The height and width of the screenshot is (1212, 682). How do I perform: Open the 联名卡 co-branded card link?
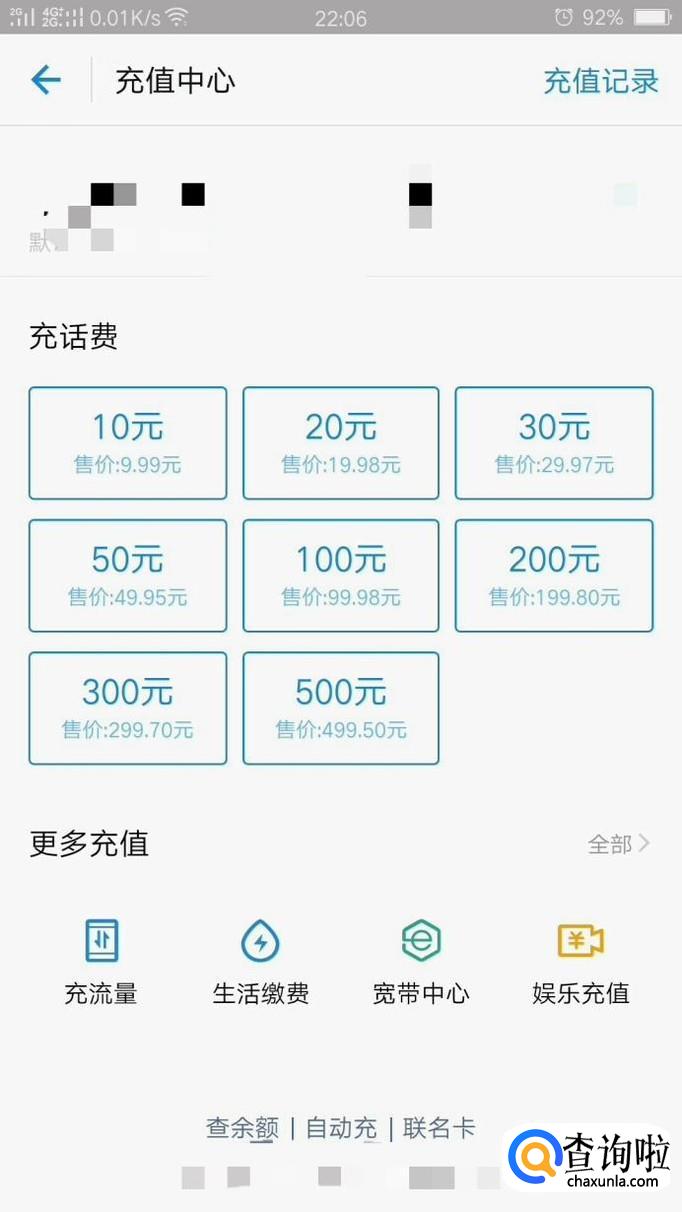[x=439, y=1129]
